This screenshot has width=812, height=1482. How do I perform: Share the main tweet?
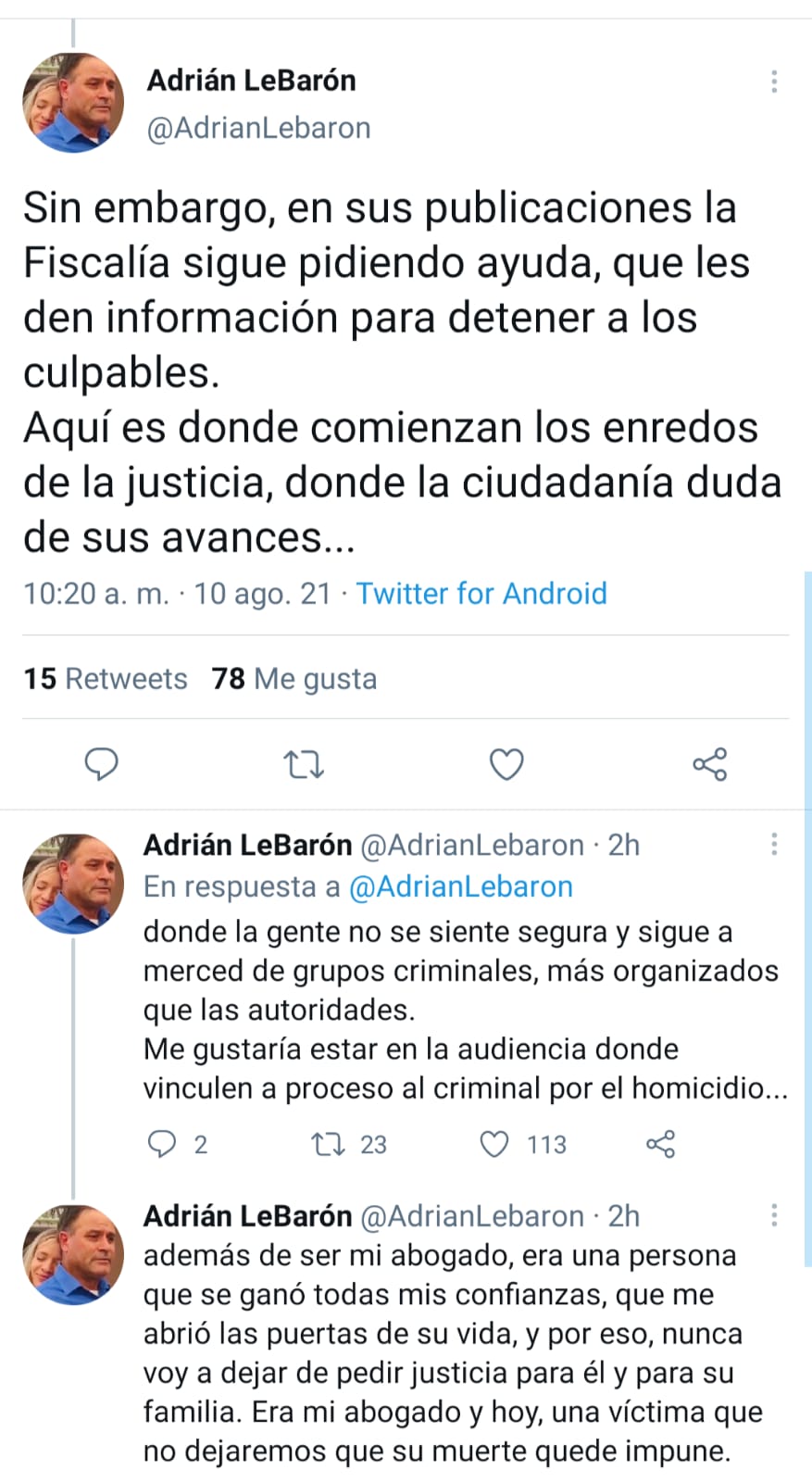pos(710,765)
